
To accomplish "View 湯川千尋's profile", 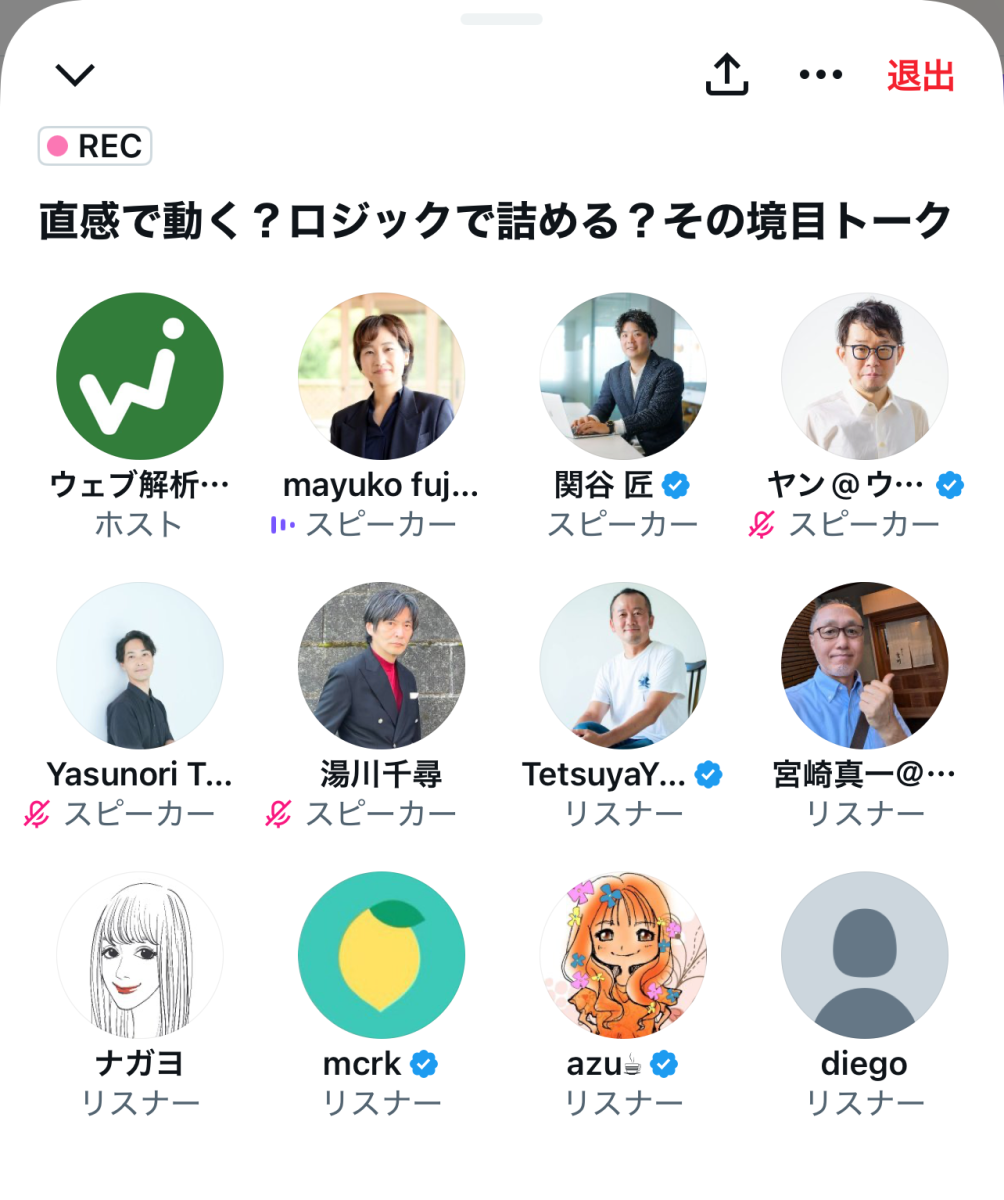I will [381, 666].
